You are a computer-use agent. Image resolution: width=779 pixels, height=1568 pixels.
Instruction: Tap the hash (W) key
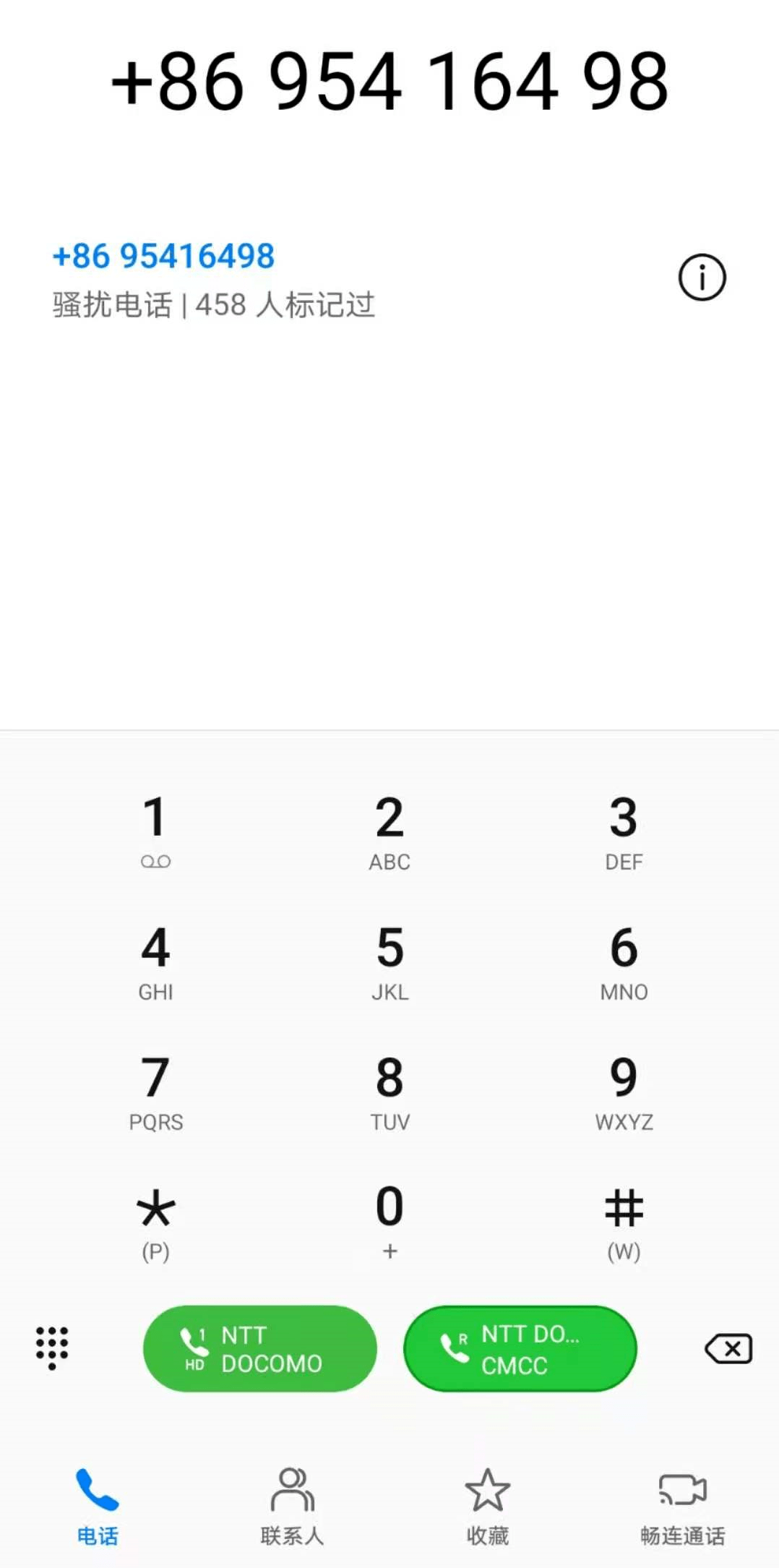click(x=624, y=1220)
